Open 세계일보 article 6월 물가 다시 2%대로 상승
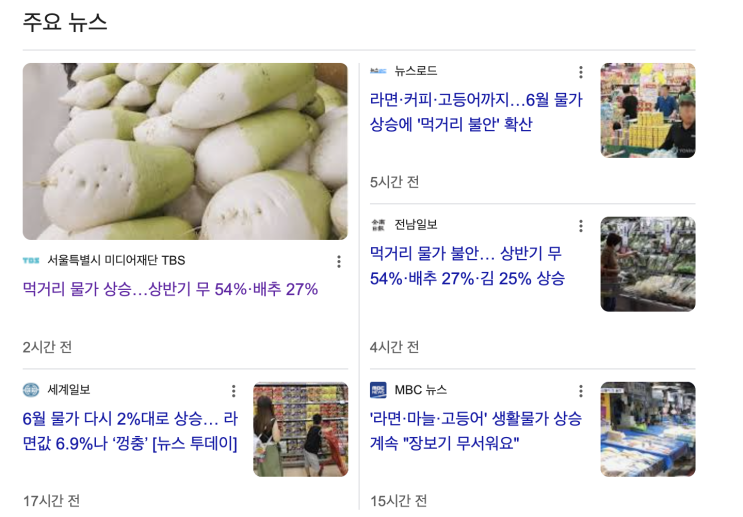 coord(130,430)
